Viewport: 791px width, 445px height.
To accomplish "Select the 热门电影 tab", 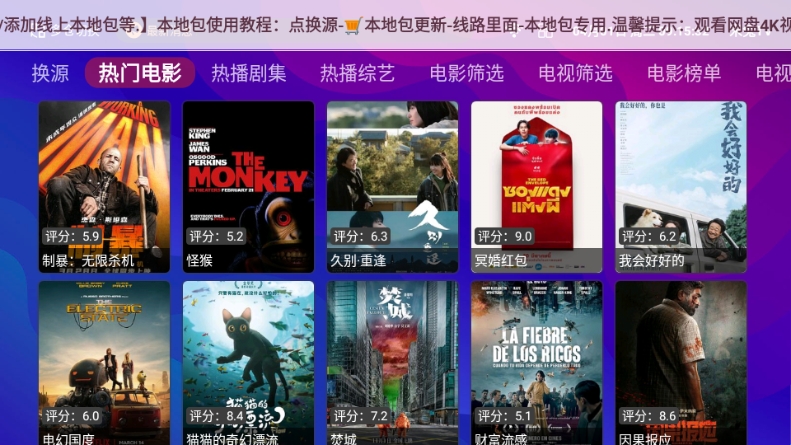I will pos(140,73).
